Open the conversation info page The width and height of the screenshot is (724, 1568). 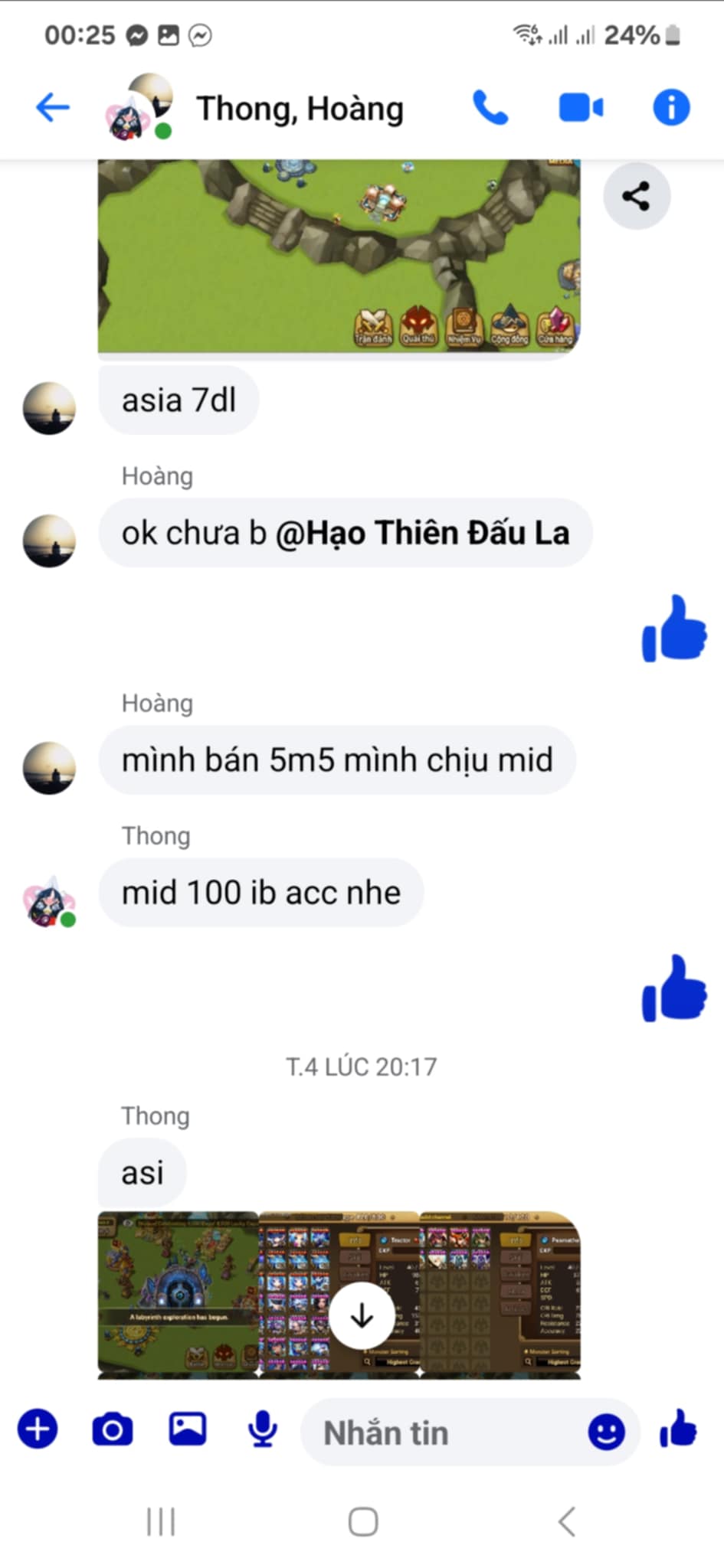[x=671, y=108]
